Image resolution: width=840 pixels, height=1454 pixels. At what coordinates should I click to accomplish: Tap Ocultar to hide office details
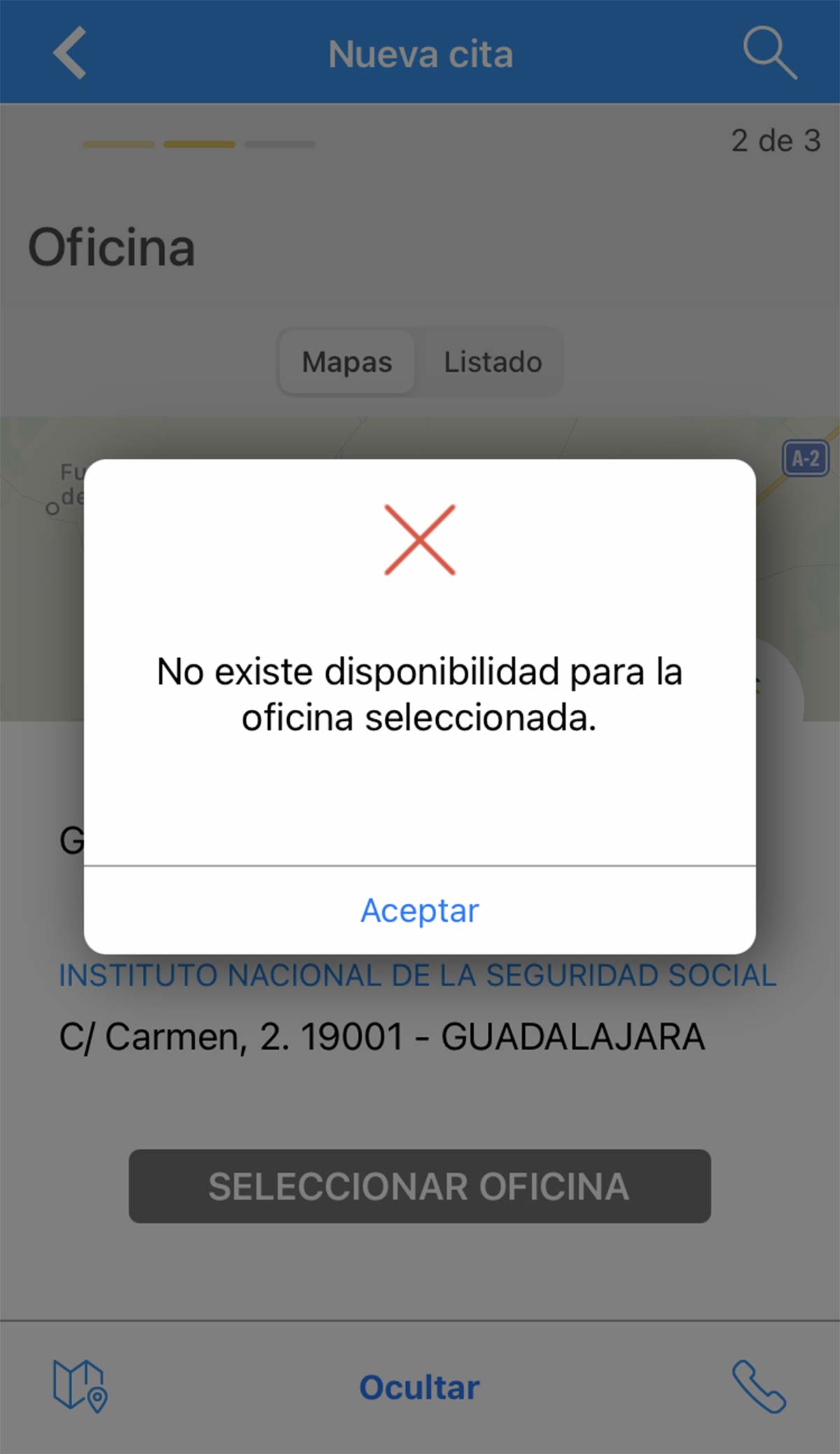[x=419, y=1387]
